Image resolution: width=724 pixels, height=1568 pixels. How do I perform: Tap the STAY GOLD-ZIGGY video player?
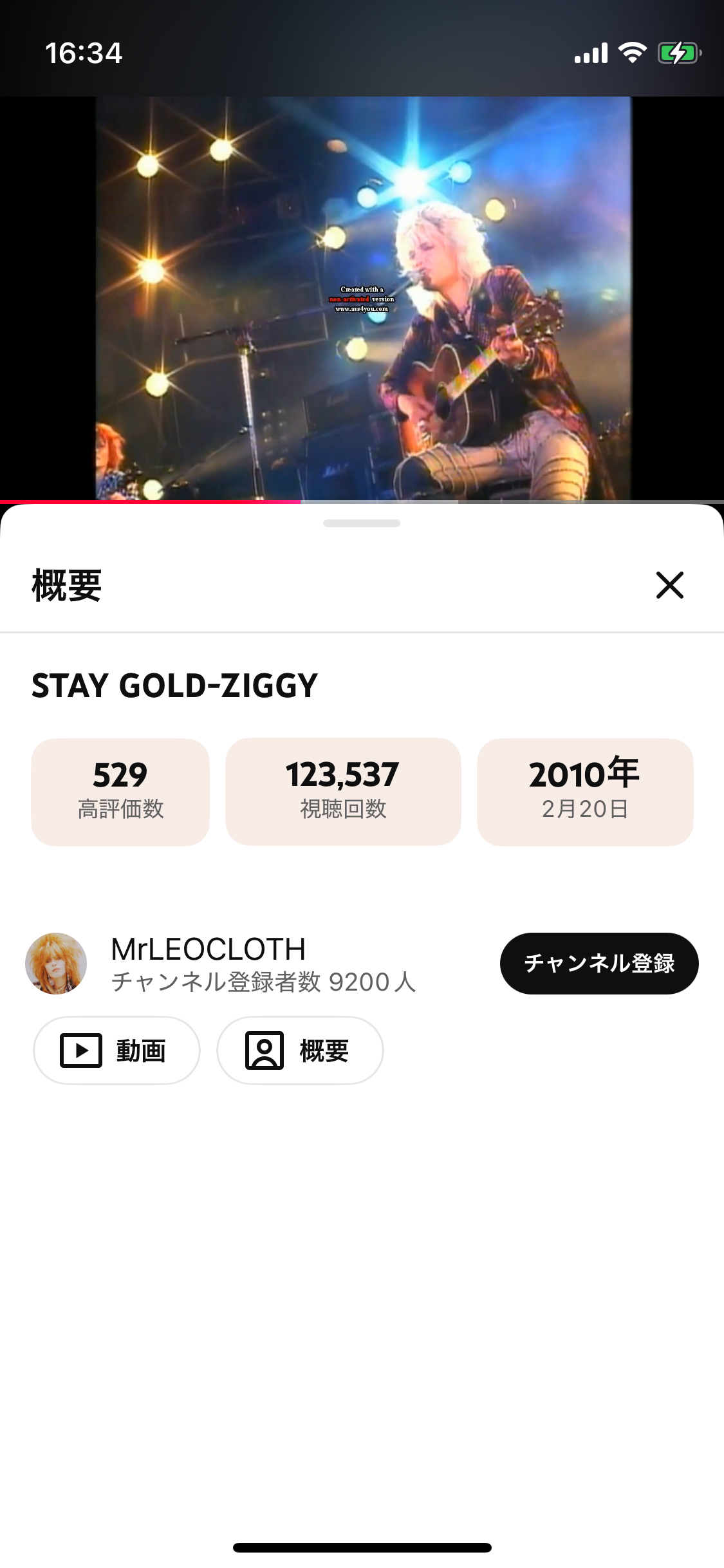(x=362, y=297)
